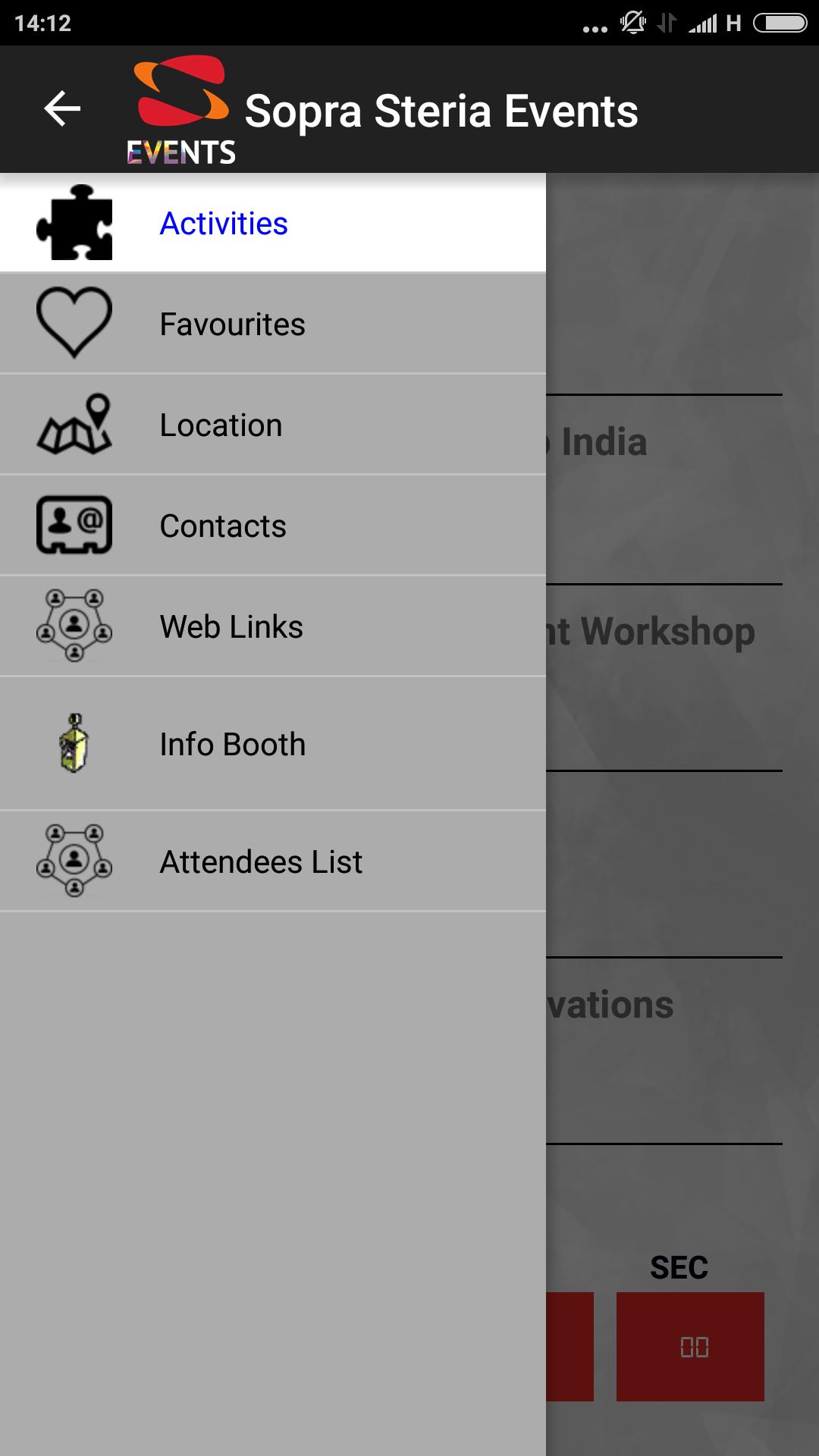Open the Activities menu entry
This screenshot has width=819, height=1456.
tap(223, 224)
